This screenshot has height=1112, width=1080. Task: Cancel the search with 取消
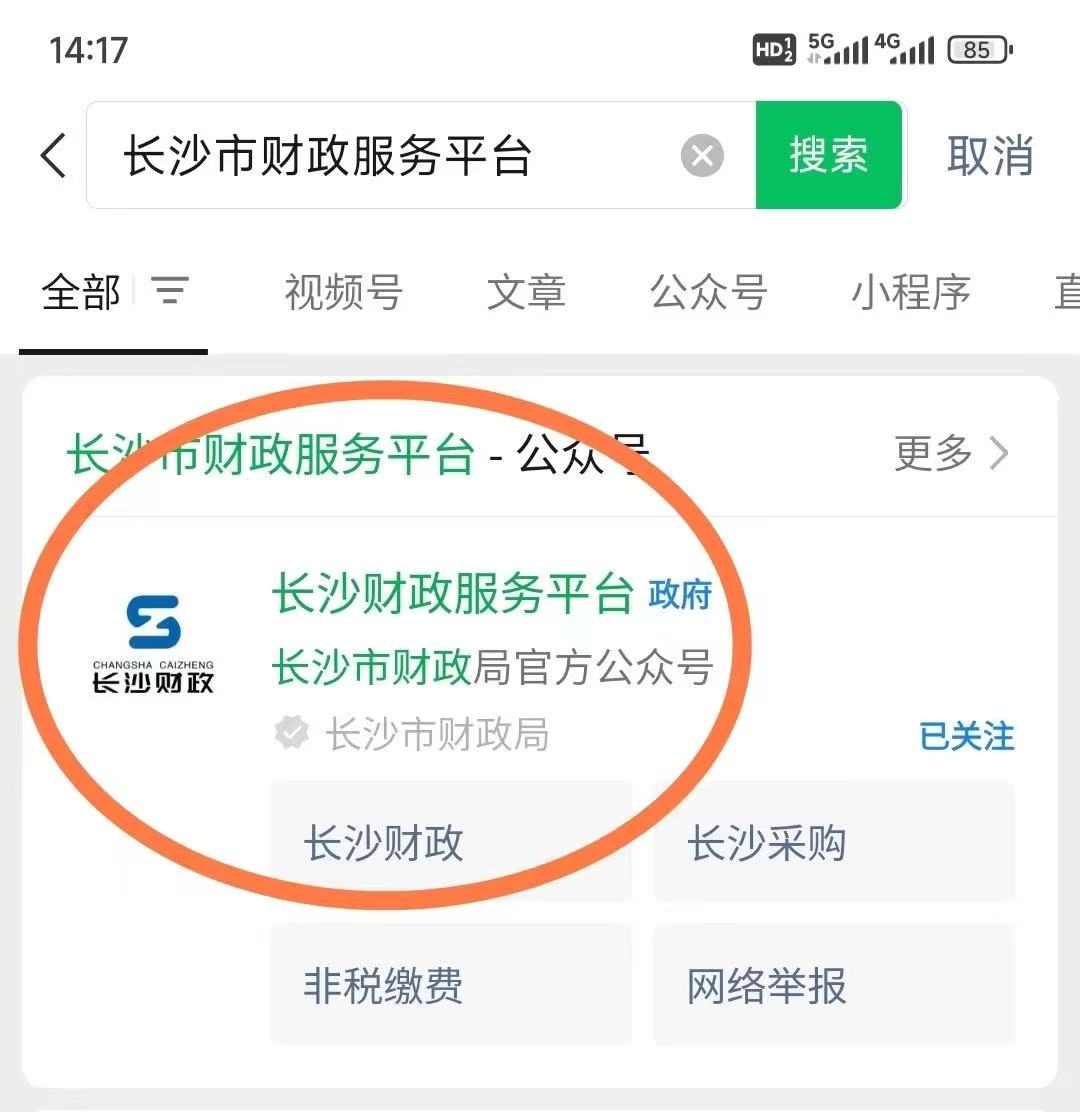pyautogui.click(x=990, y=157)
